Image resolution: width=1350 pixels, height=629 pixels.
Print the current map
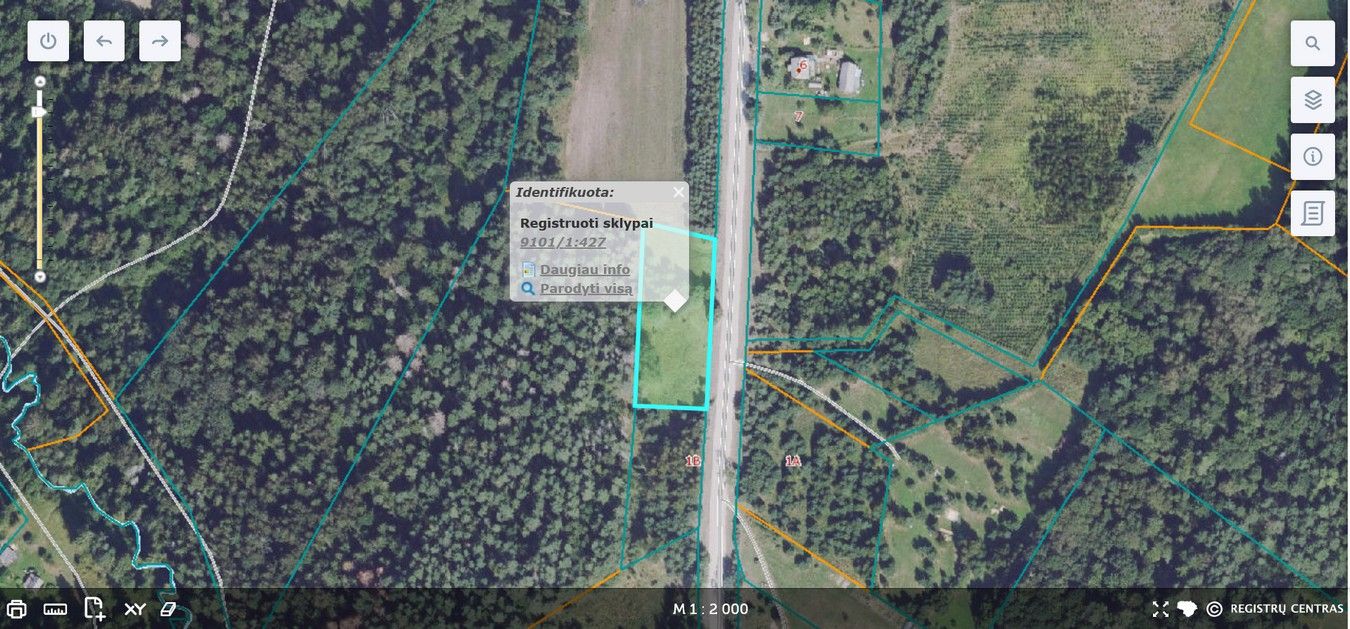16,609
